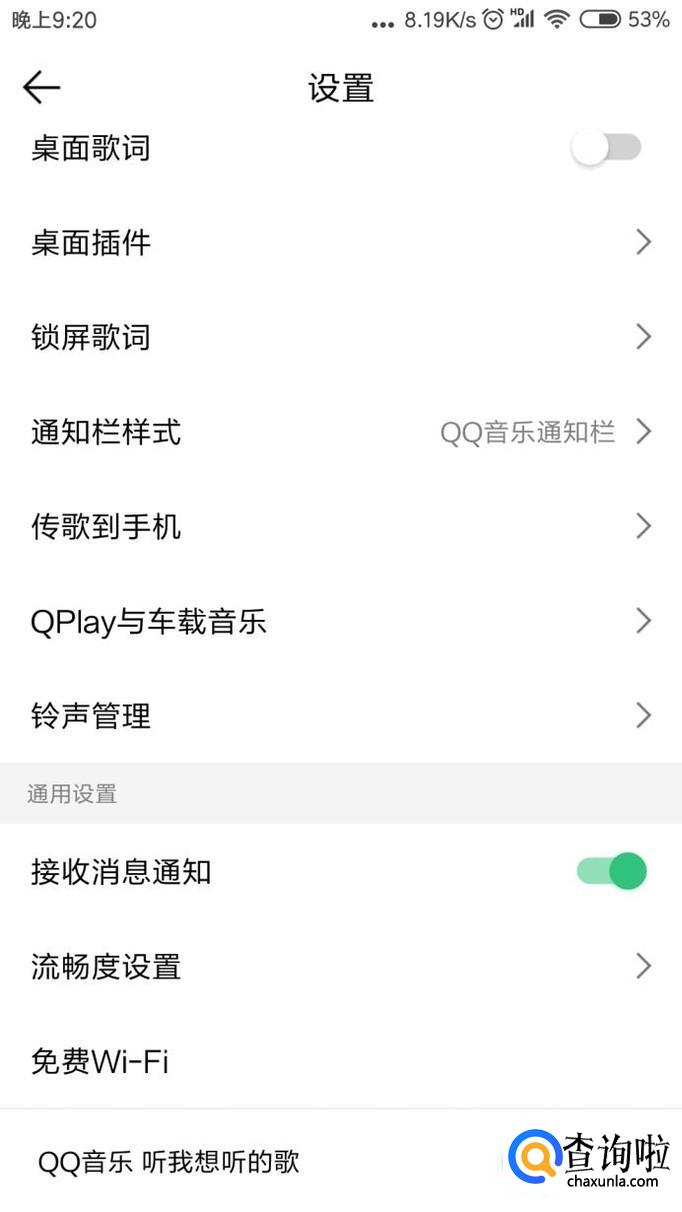Image resolution: width=682 pixels, height=1212 pixels.
Task: Open 桌面插件 settings
Action: [x=340, y=243]
